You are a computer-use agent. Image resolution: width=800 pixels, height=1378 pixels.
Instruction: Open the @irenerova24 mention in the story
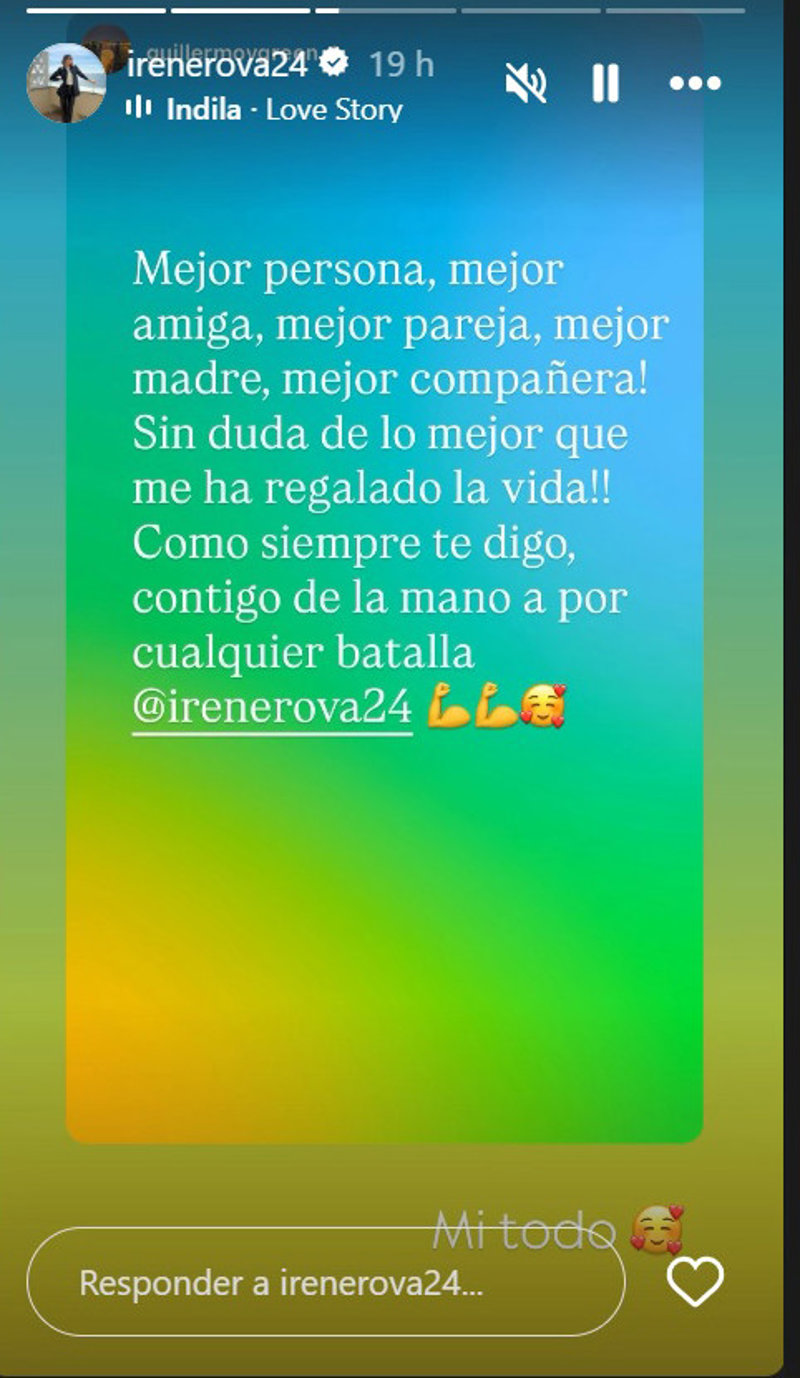coord(272,707)
